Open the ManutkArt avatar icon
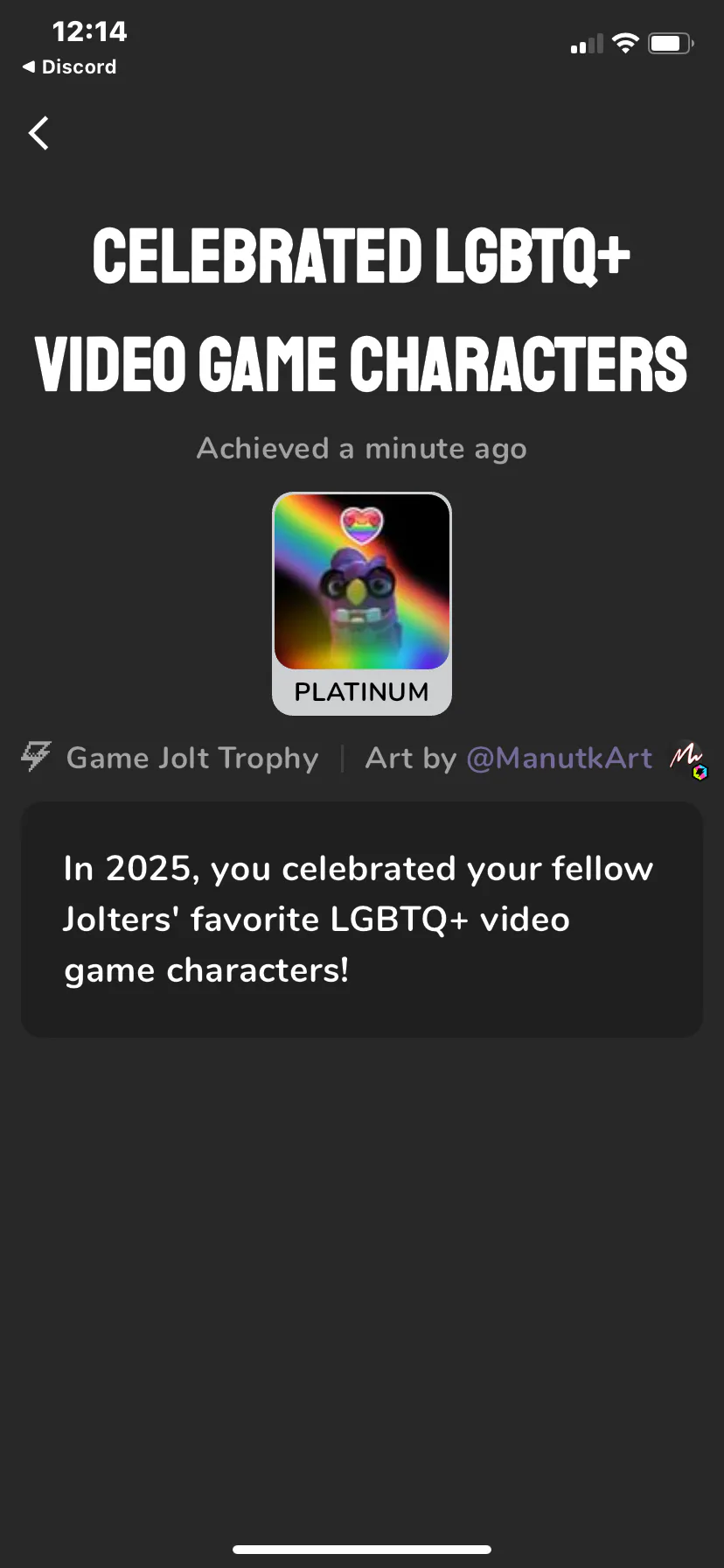Screen dimensions: 724x1568 pos(687,759)
